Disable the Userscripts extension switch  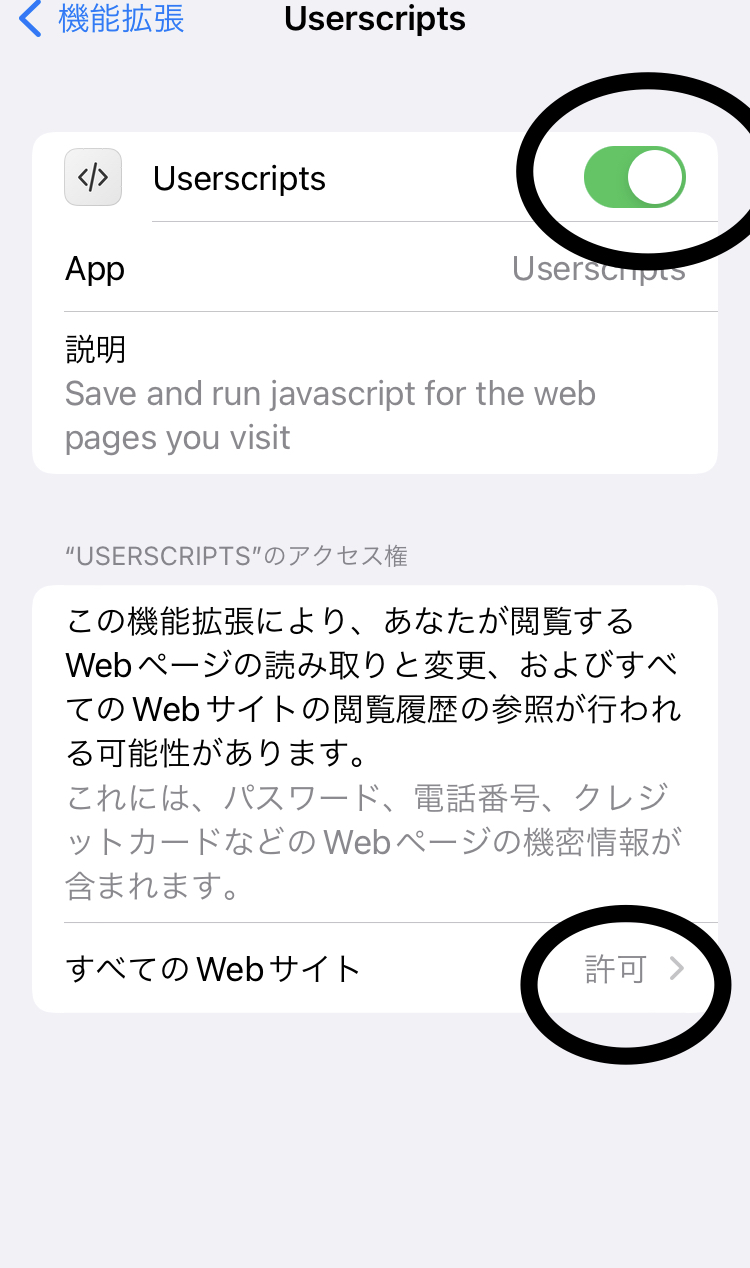pos(635,178)
